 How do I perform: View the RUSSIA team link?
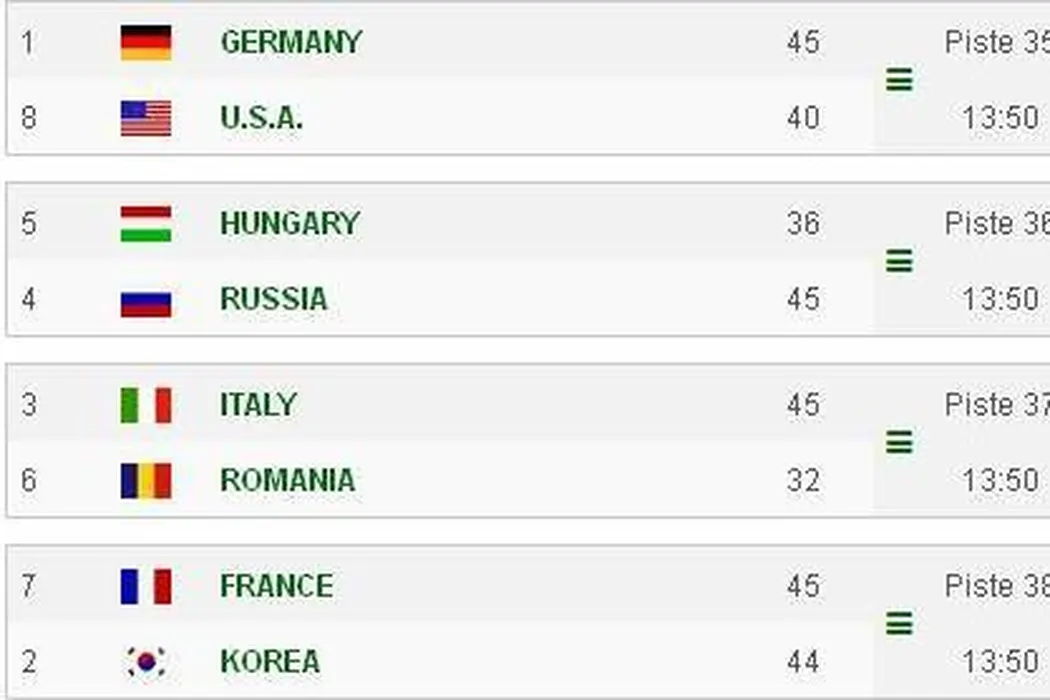pos(273,299)
